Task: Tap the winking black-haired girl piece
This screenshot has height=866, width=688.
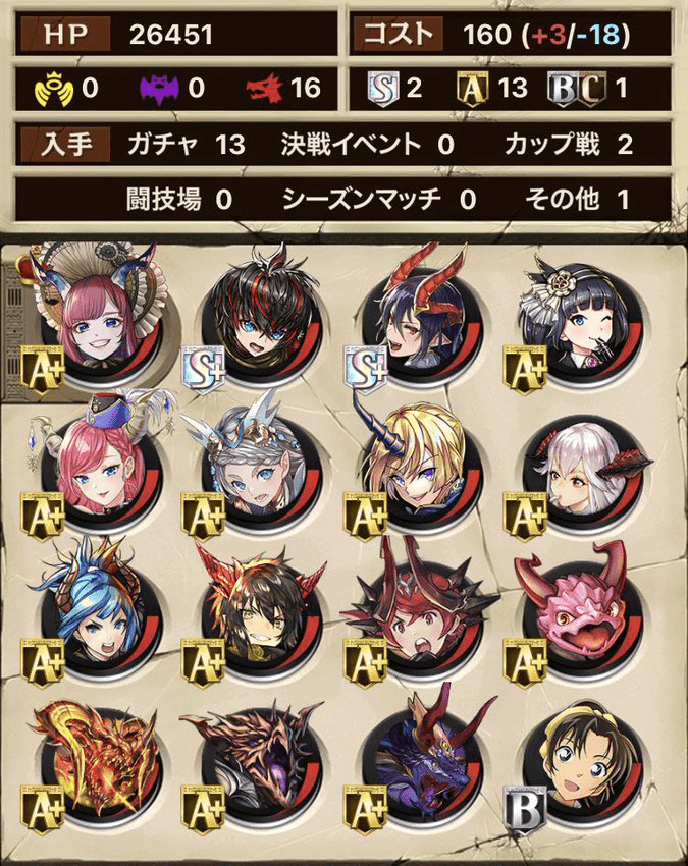Action: click(577, 313)
